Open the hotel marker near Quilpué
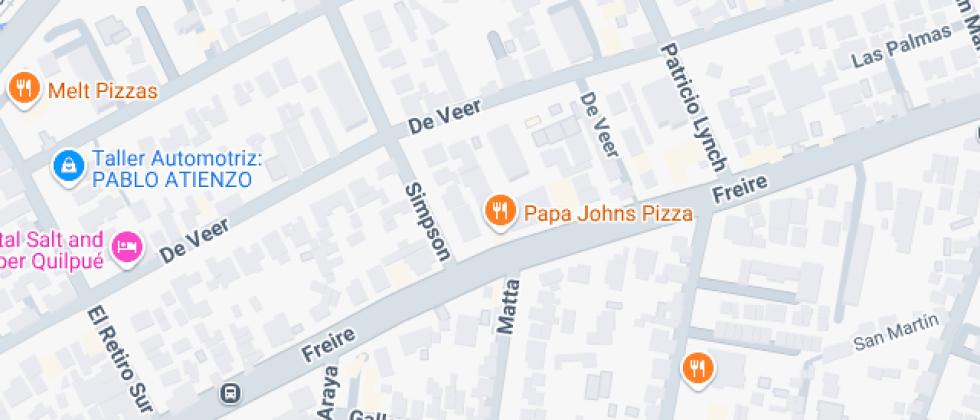 coord(127,246)
